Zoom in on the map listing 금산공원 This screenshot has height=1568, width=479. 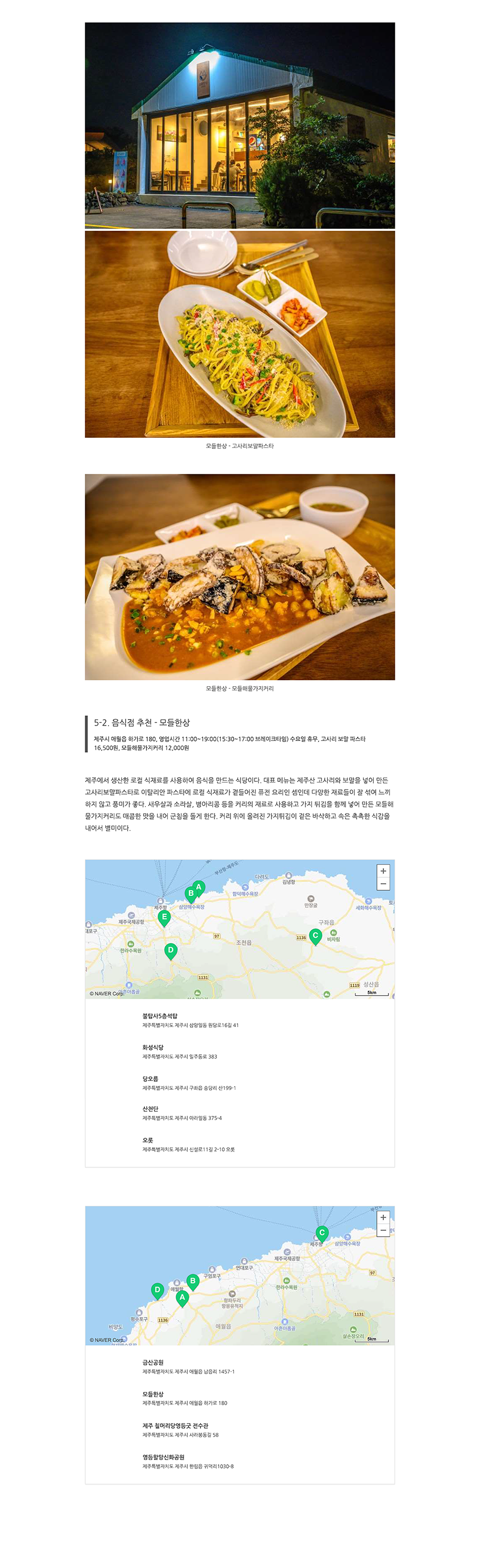click(x=383, y=1217)
